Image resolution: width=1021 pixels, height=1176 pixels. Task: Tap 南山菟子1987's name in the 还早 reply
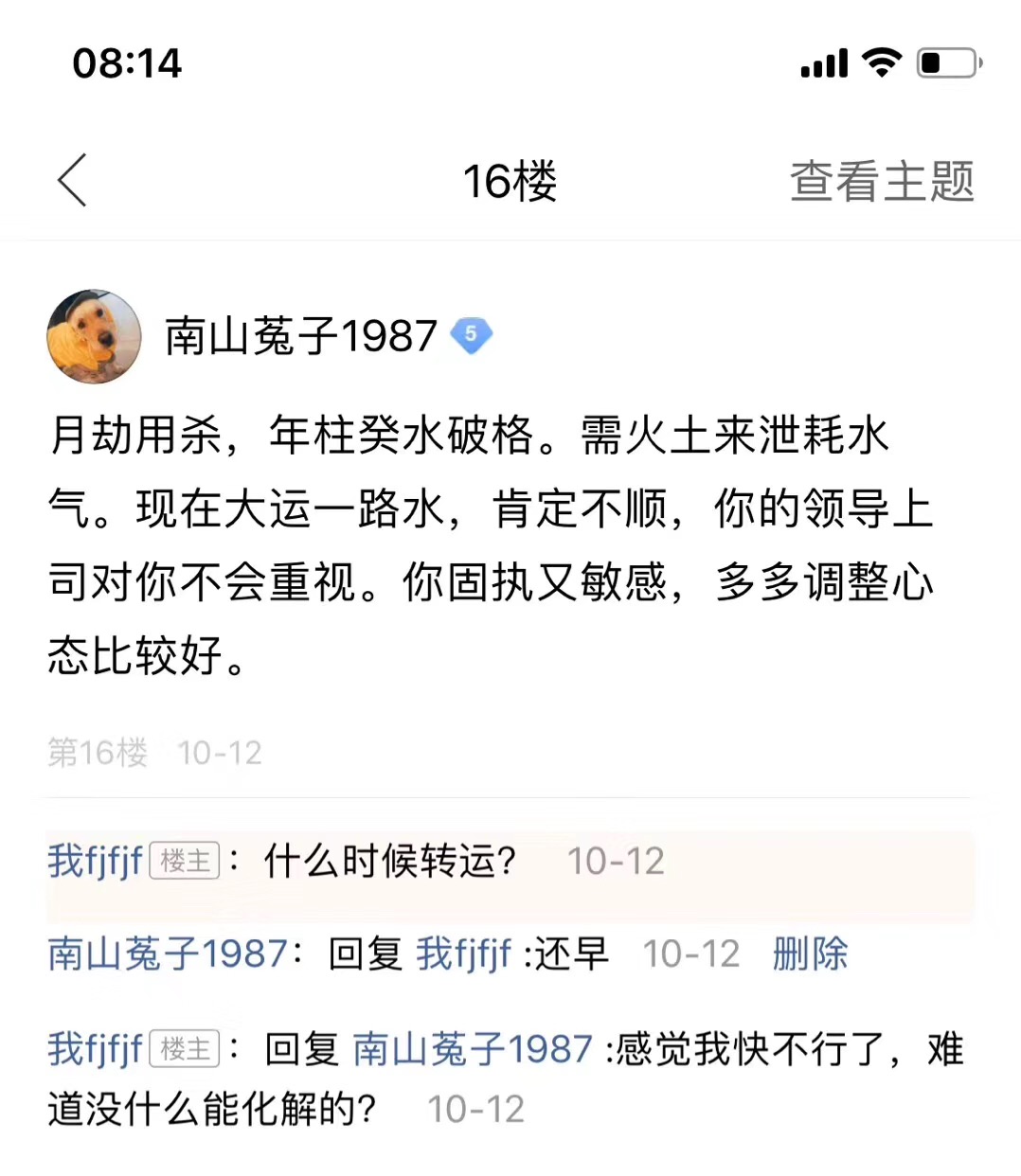(168, 953)
